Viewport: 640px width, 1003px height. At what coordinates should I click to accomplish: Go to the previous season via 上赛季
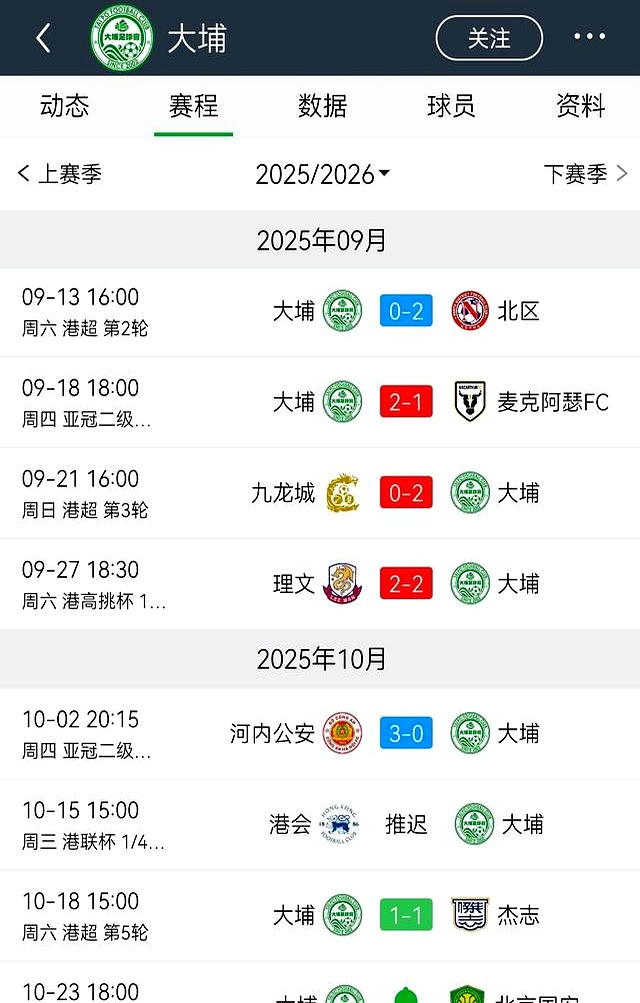coord(60,174)
